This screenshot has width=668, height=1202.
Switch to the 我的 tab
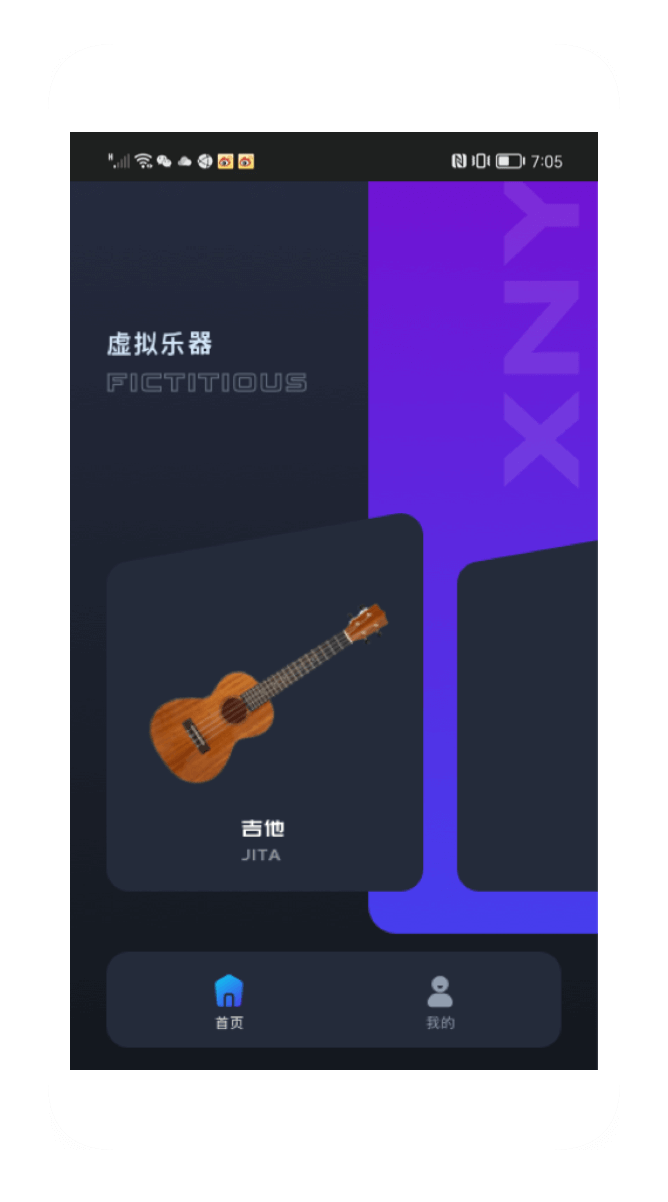pos(440,1001)
